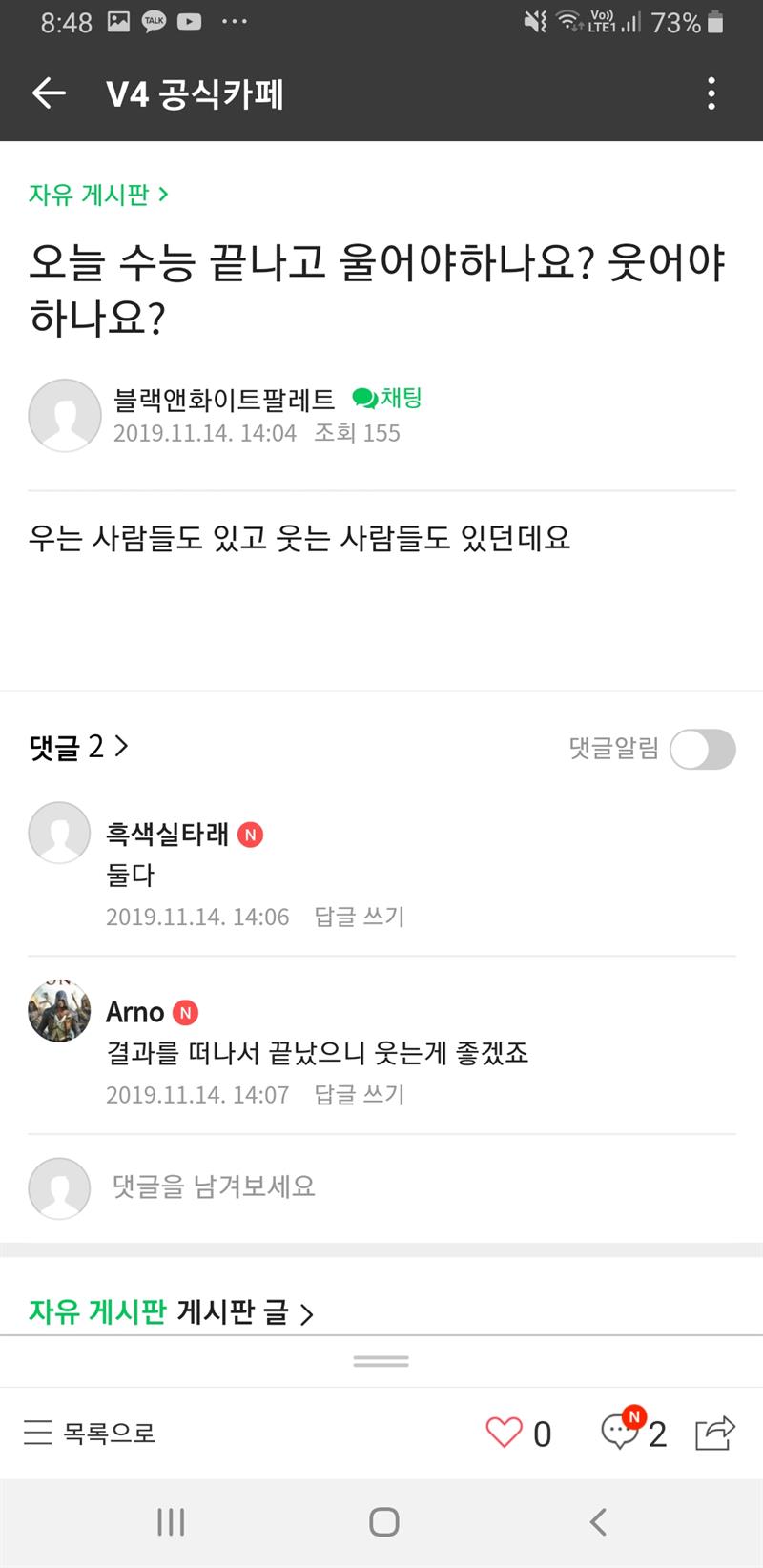Toggle the 댓글알림 switch
The width and height of the screenshot is (763, 1568).
702,749
